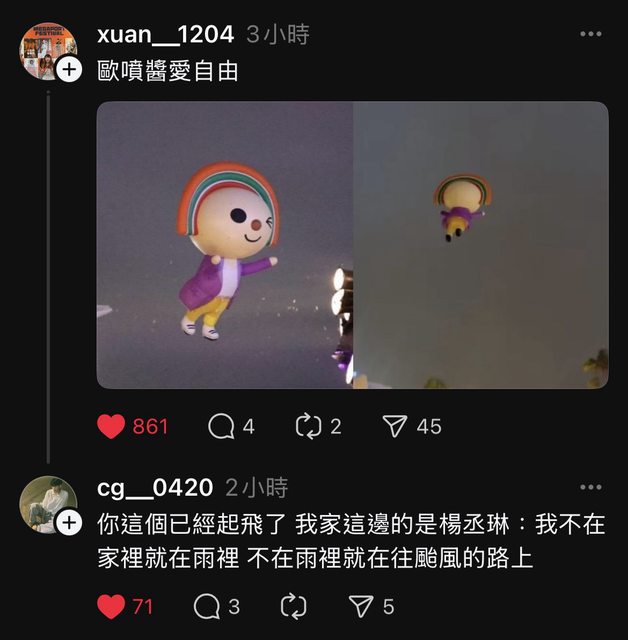Reply to cg__0420's comment
Viewport: 628px width, 640px height.
[x=206, y=606]
